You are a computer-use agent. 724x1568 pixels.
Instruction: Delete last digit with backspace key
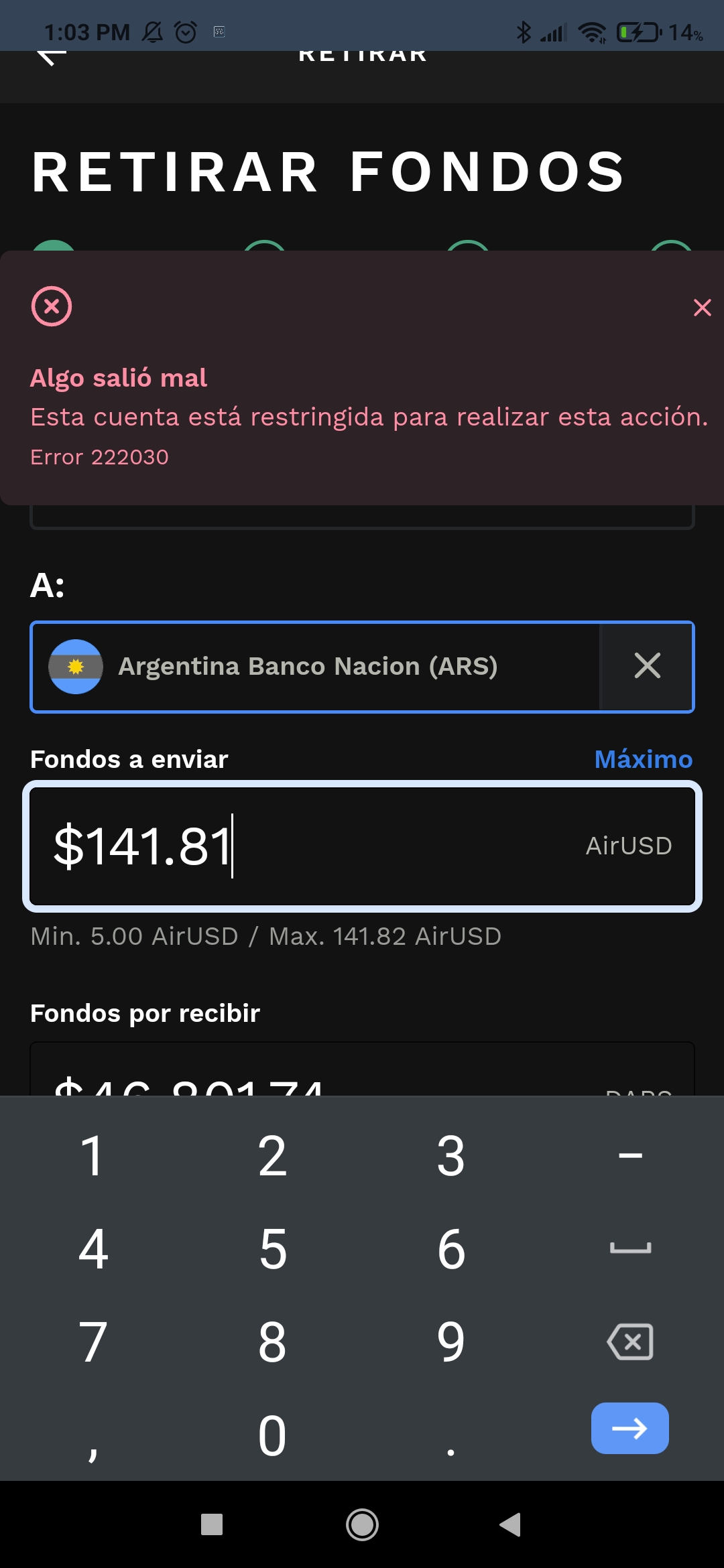(x=630, y=1342)
